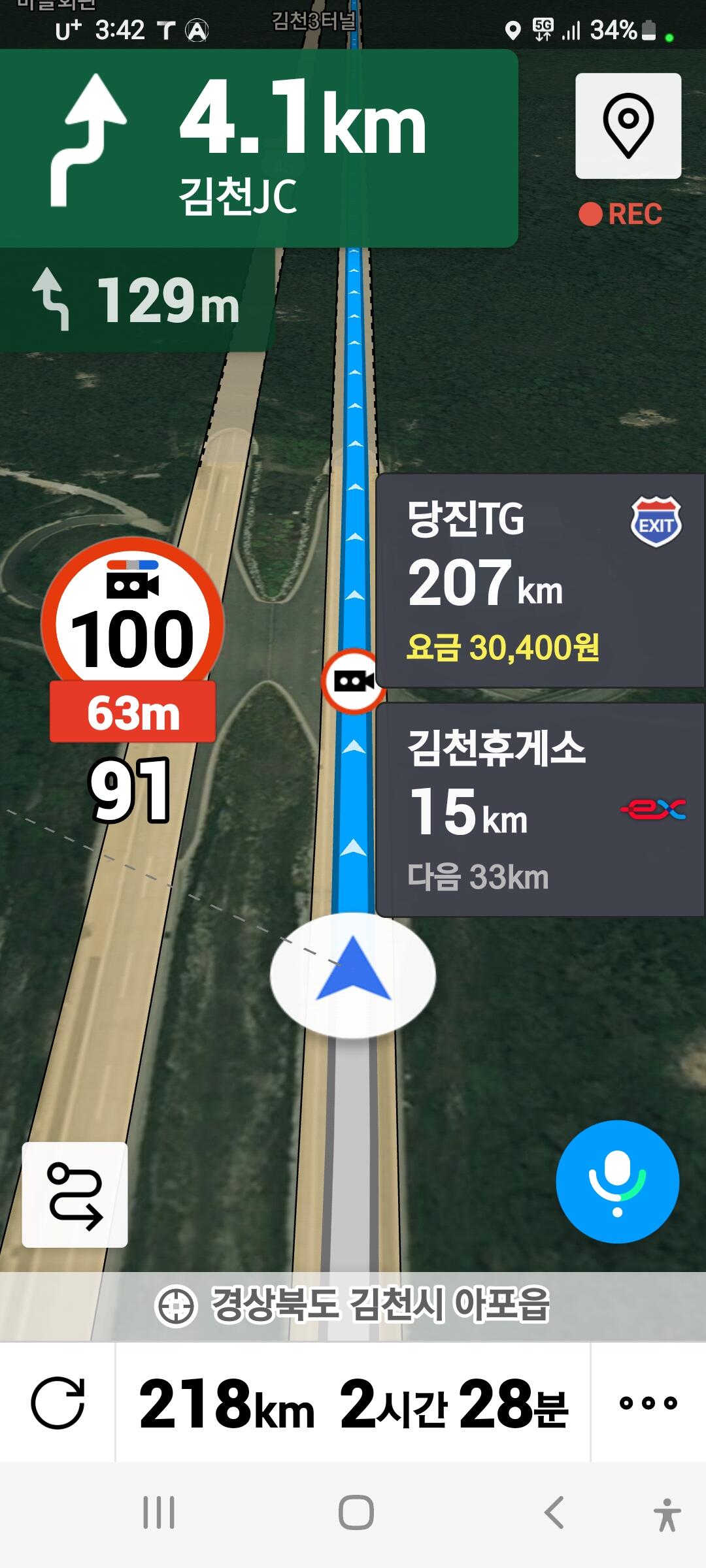Open the route overview button
706x1568 pixels.
click(75, 1195)
